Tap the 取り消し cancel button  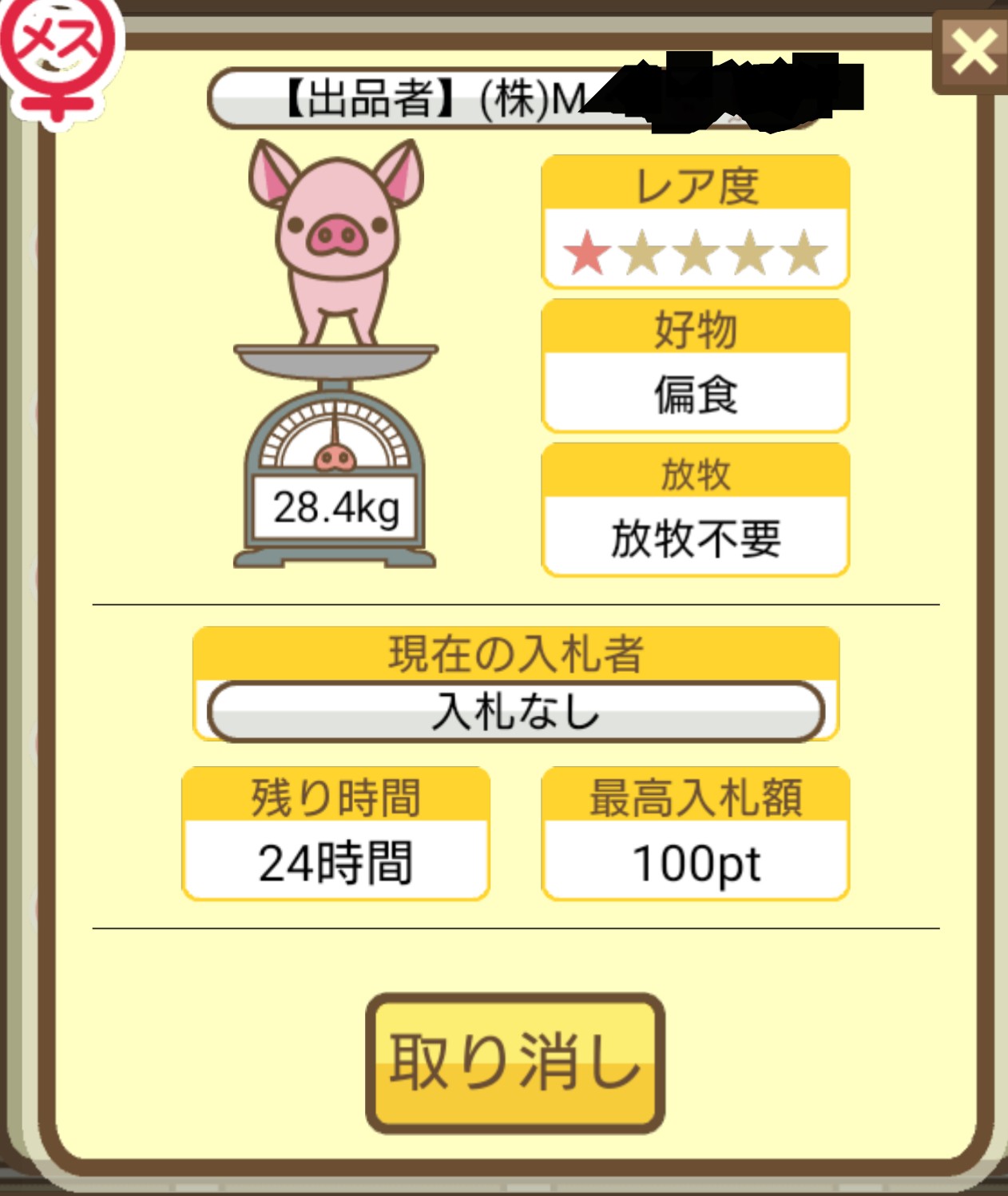[515, 1062]
